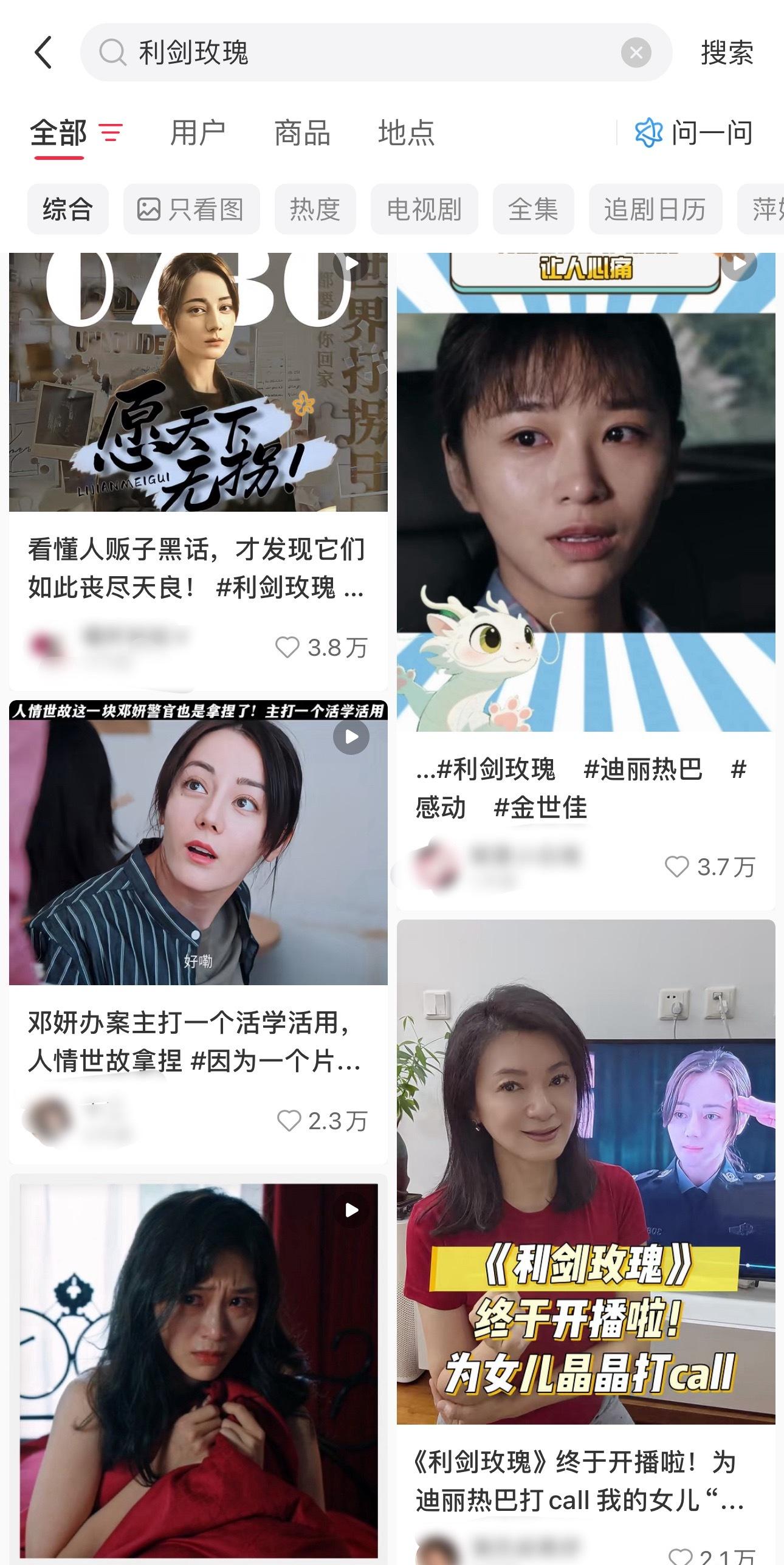The width and height of the screenshot is (784, 1565).
Task: Switch to the 商品 tab
Action: pyautogui.click(x=302, y=133)
